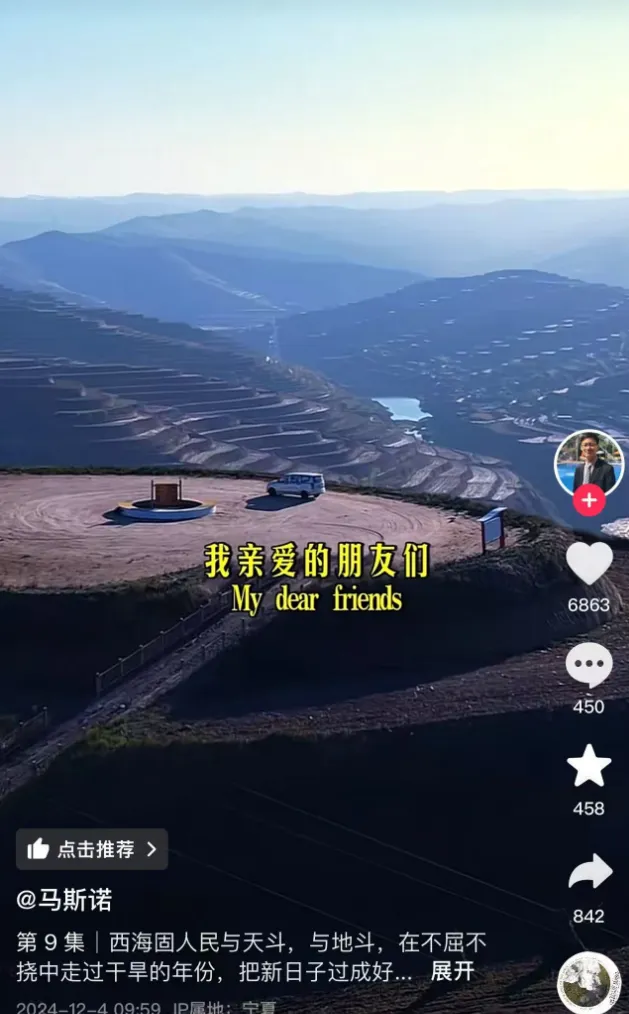Open the comments on this video
This screenshot has height=1014, width=629.
point(589,665)
